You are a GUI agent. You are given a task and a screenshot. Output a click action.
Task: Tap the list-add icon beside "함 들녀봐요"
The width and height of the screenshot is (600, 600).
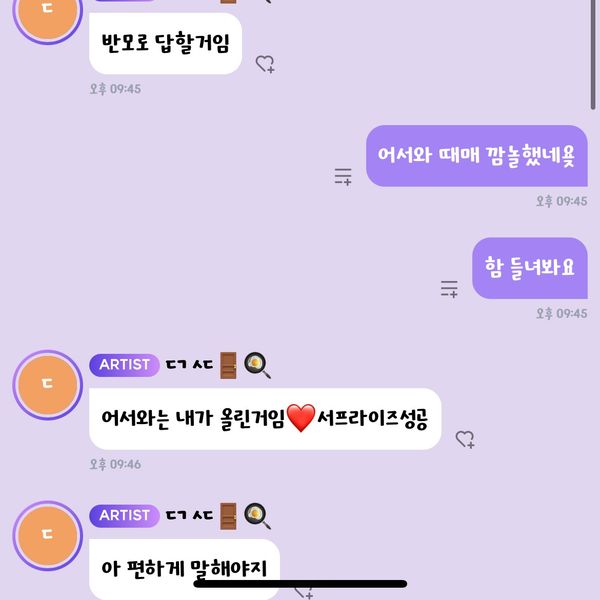coord(449,289)
